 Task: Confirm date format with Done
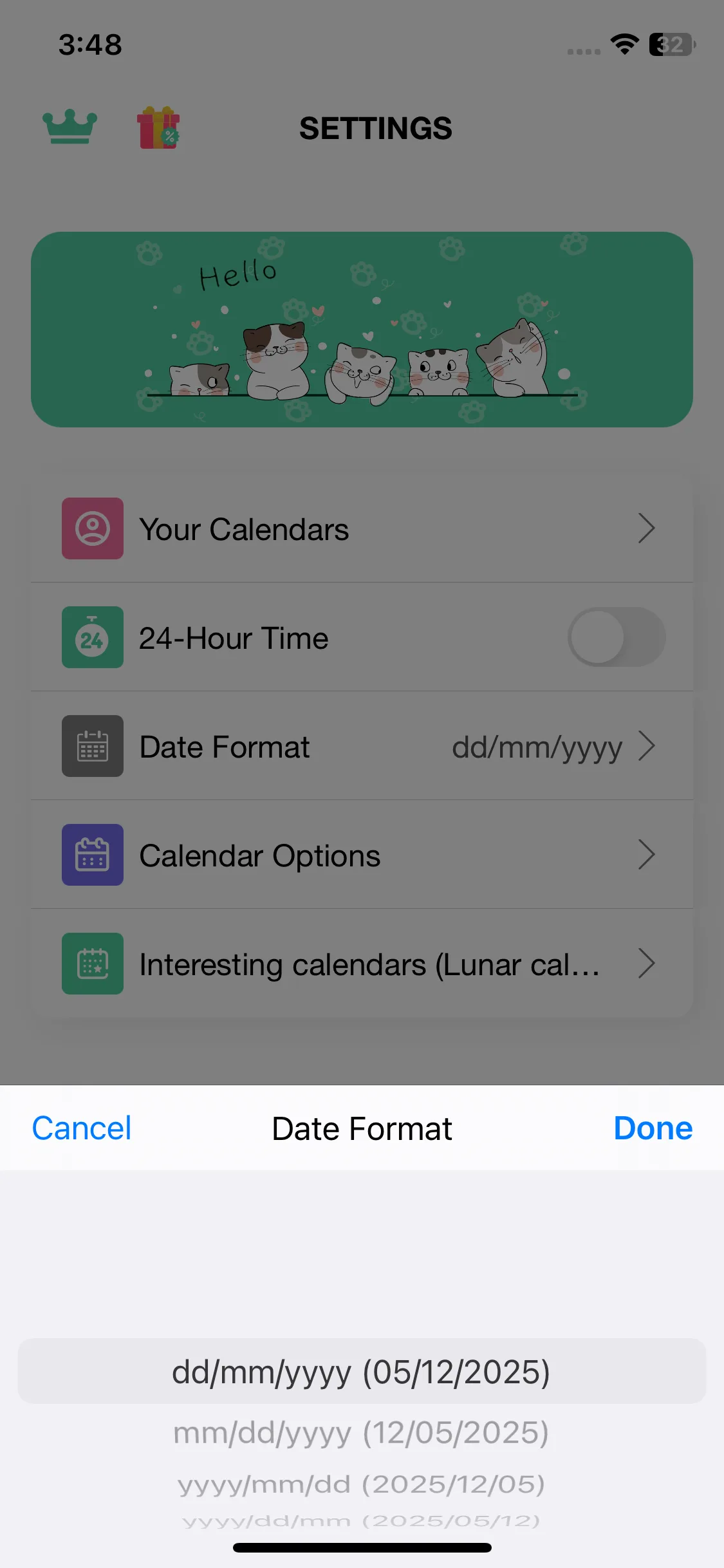pos(653,1128)
